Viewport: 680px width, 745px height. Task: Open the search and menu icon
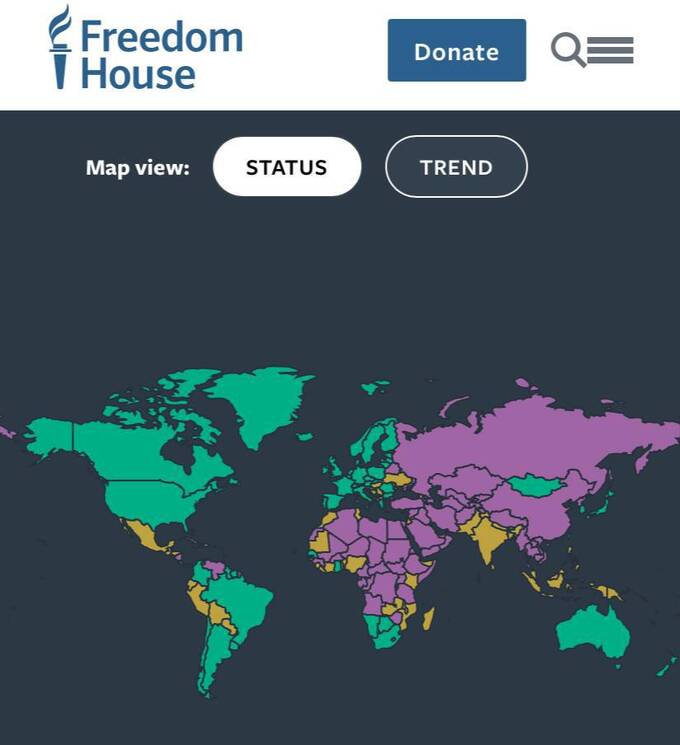(592, 50)
